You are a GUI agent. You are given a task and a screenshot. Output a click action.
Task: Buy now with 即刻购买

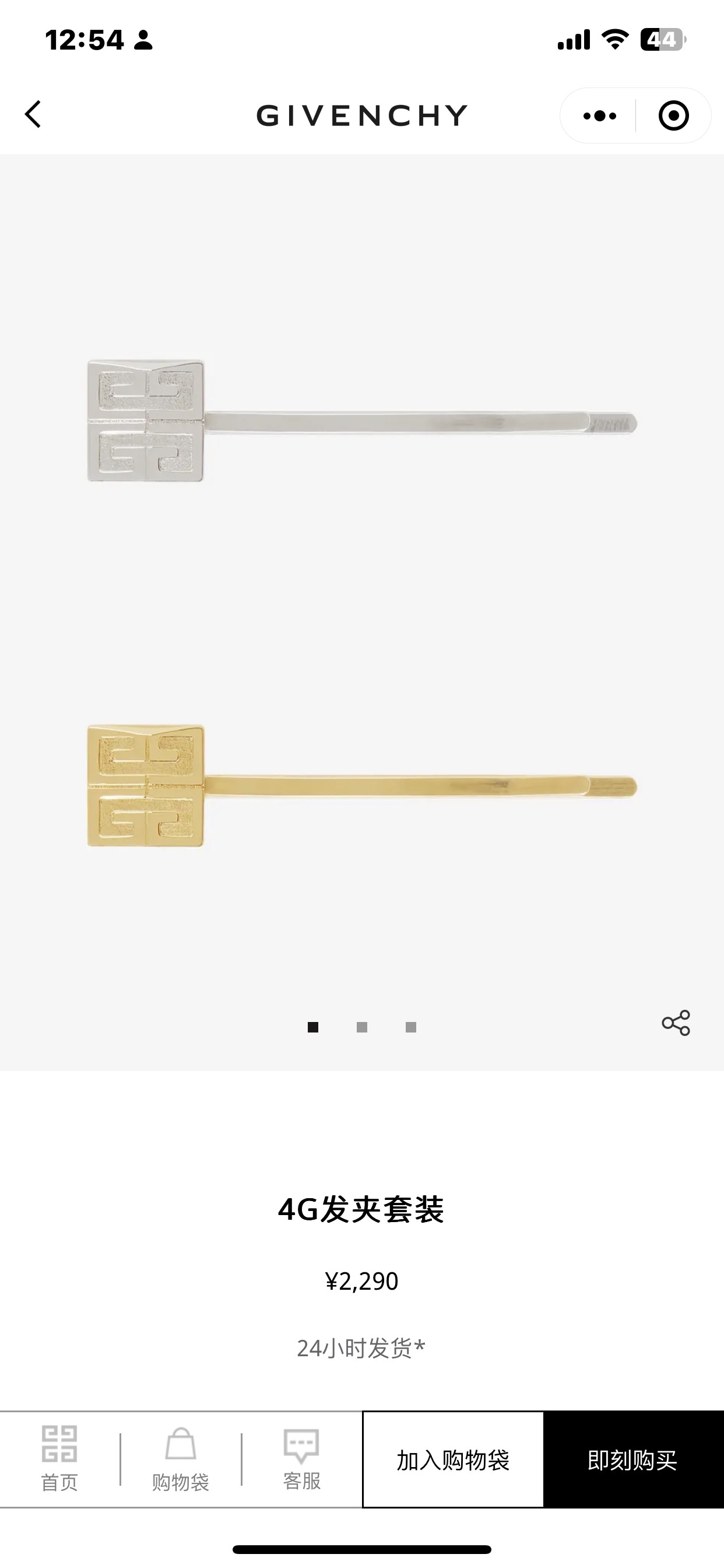(632, 1459)
